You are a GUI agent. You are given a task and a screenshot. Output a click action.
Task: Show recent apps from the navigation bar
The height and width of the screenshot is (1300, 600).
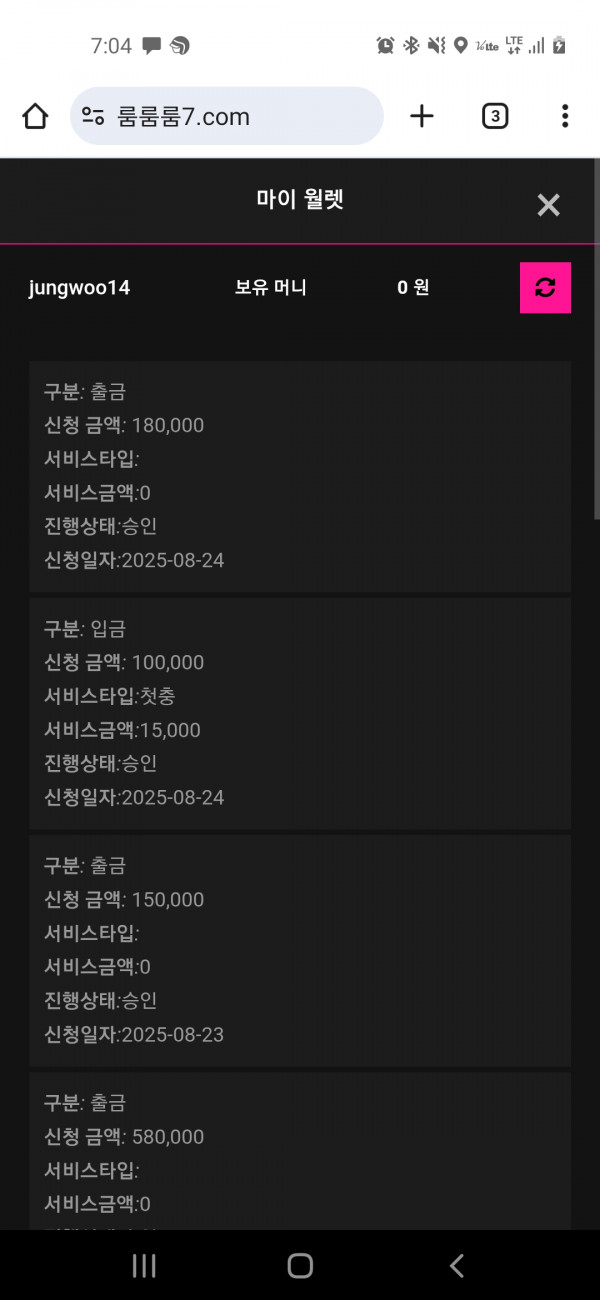(144, 1266)
